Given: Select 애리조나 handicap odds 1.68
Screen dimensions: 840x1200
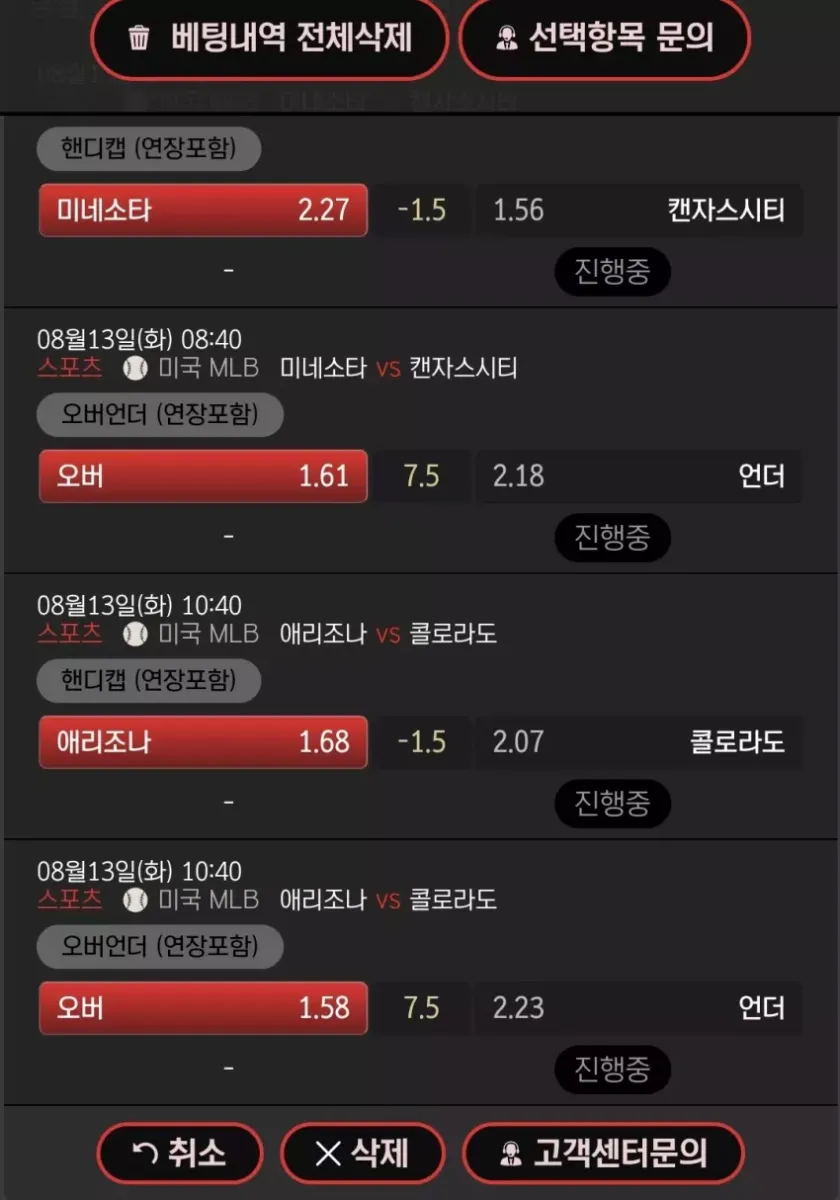Looking at the screenshot, I should (x=203, y=742).
